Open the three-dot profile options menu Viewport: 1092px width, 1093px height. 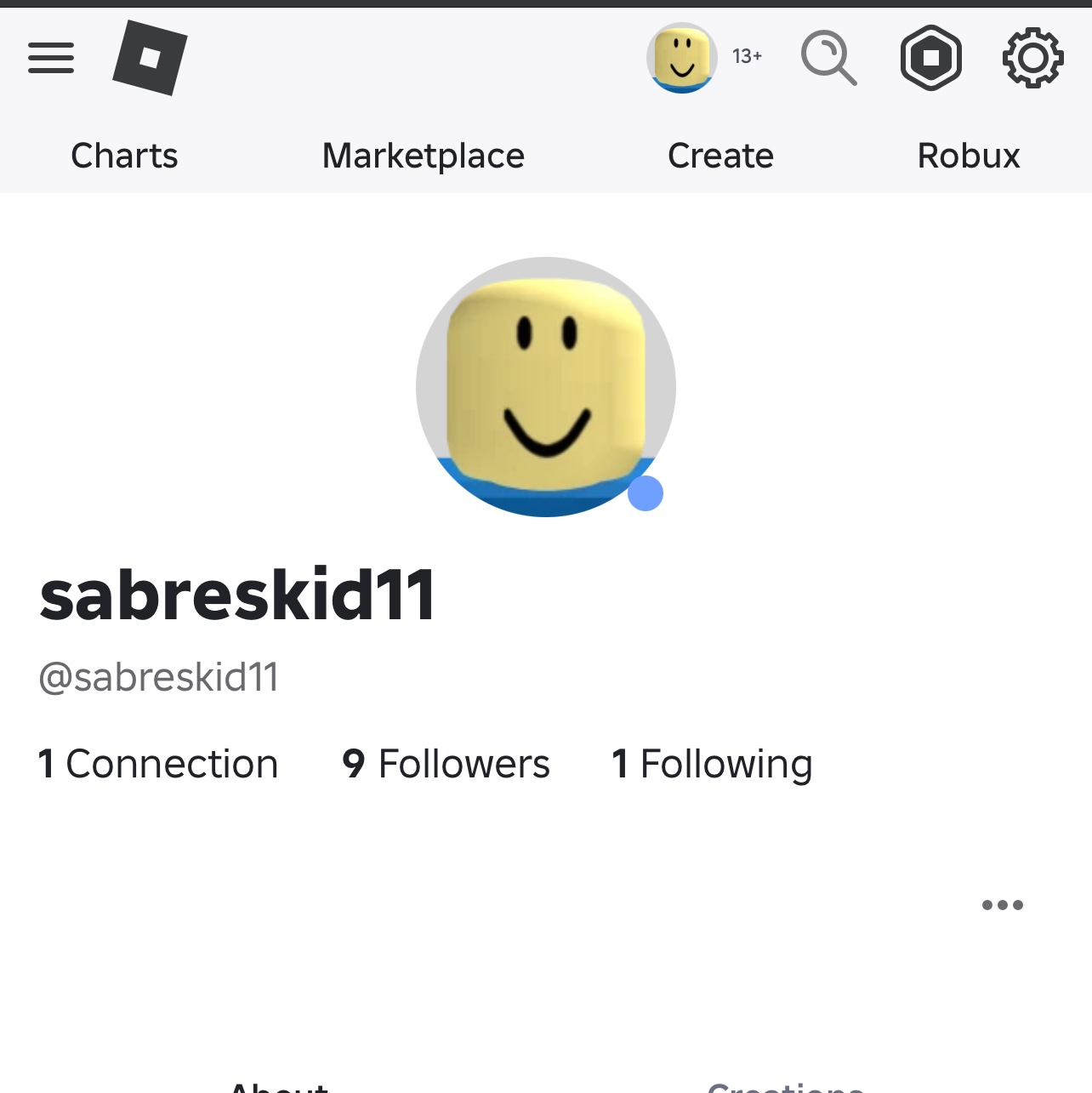click(1002, 905)
